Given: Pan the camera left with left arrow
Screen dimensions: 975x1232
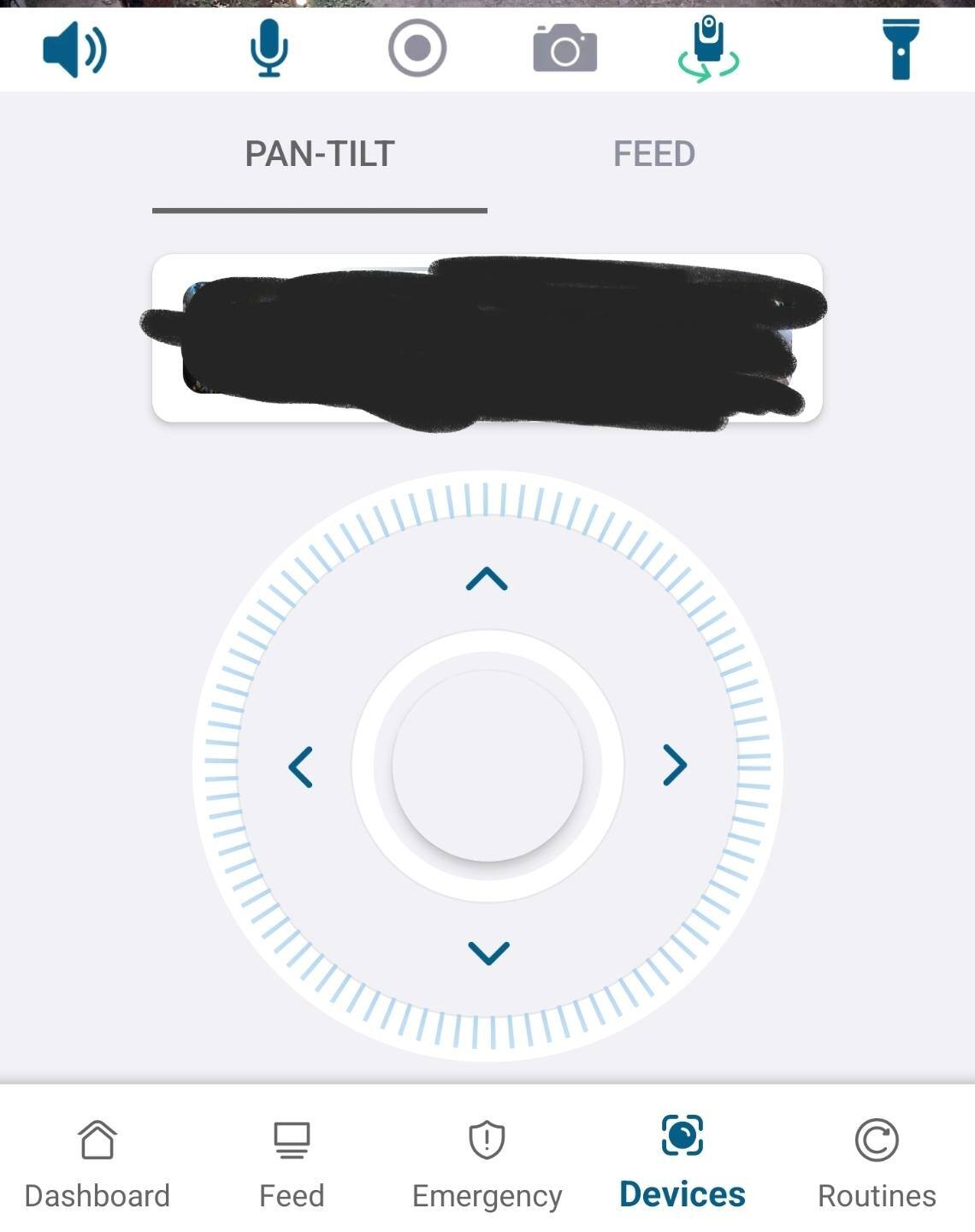Looking at the screenshot, I should click(300, 767).
